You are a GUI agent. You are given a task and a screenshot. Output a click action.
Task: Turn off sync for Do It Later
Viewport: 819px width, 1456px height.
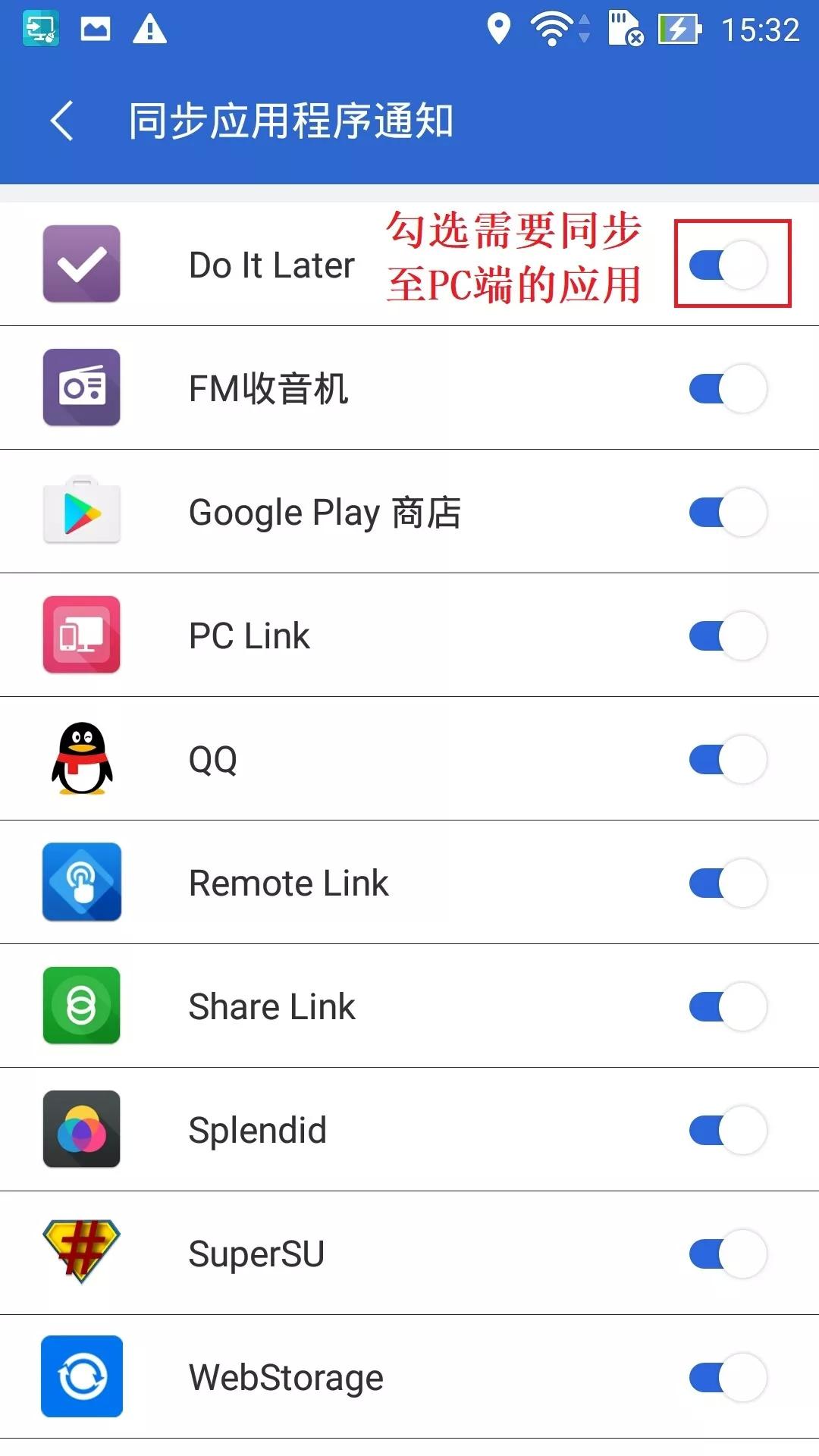pos(728,265)
